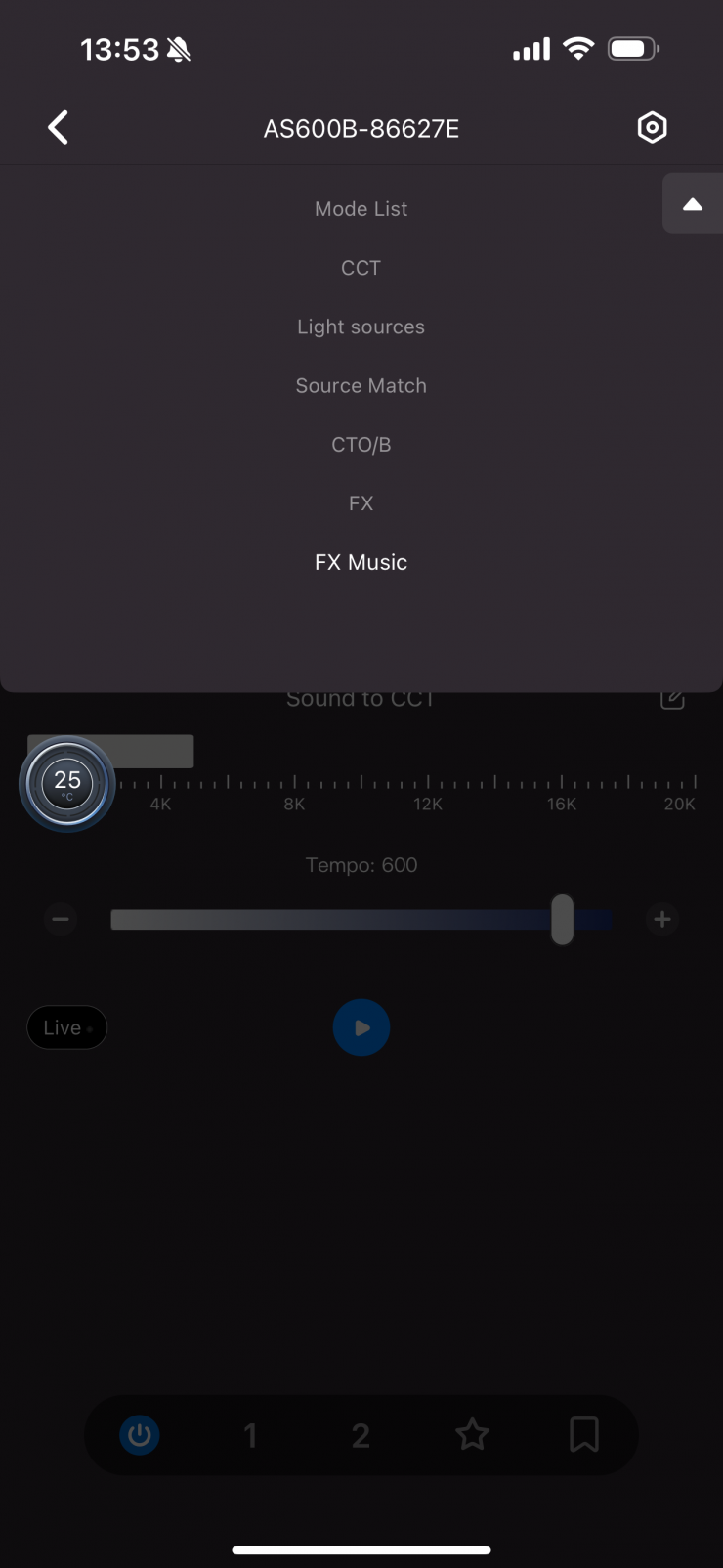
Task: Increase tempo with the plus button
Action: point(662,919)
